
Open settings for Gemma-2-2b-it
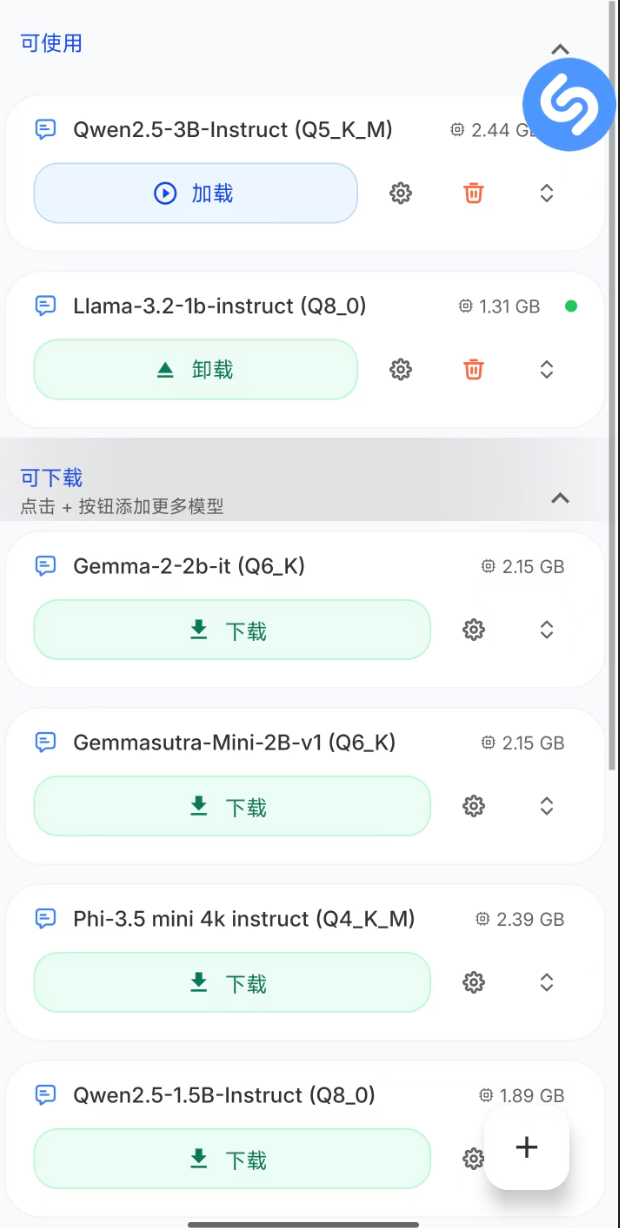point(474,630)
